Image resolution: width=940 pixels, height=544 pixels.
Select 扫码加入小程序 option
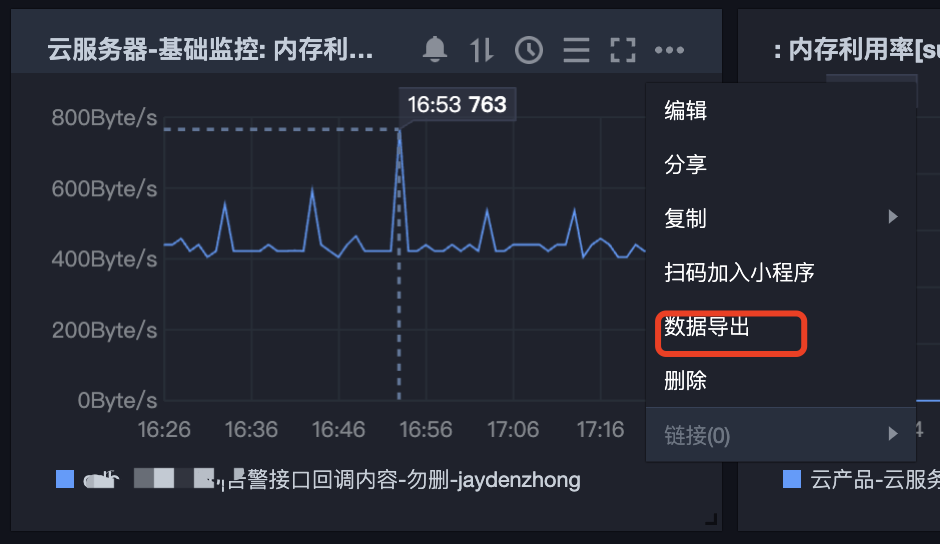pyautogui.click(x=739, y=272)
